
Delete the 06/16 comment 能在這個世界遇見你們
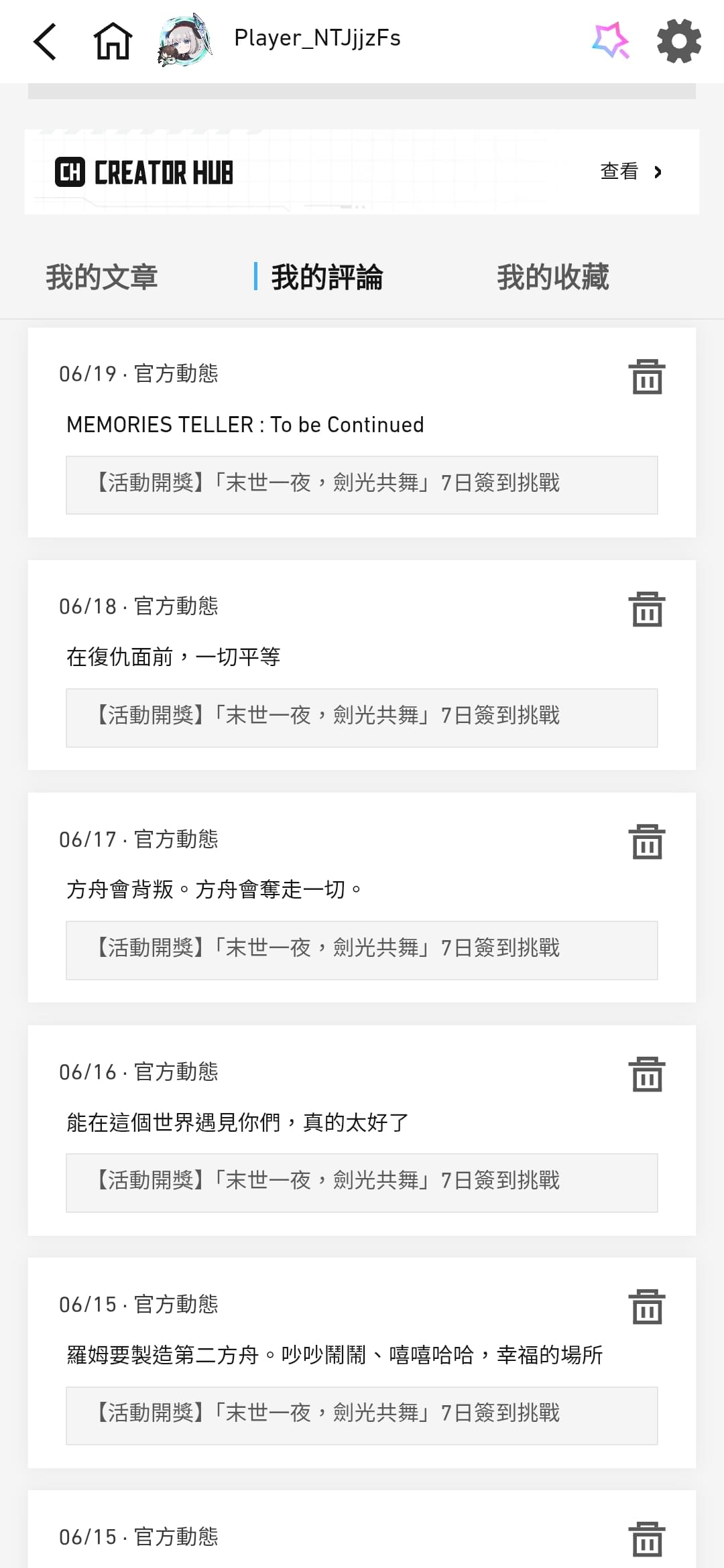(x=647, y=1074)
